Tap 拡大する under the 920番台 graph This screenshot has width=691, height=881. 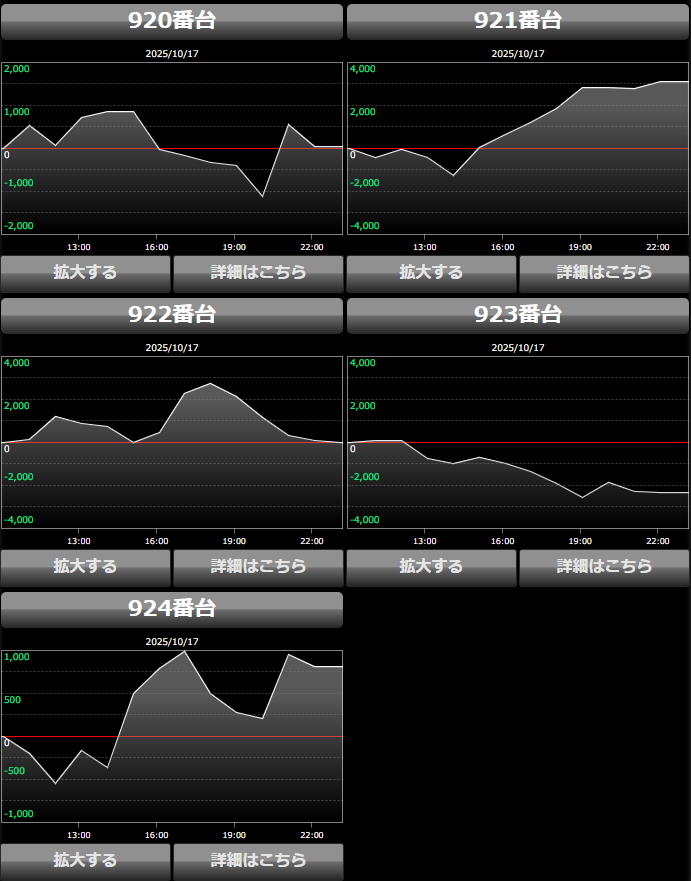85,272
